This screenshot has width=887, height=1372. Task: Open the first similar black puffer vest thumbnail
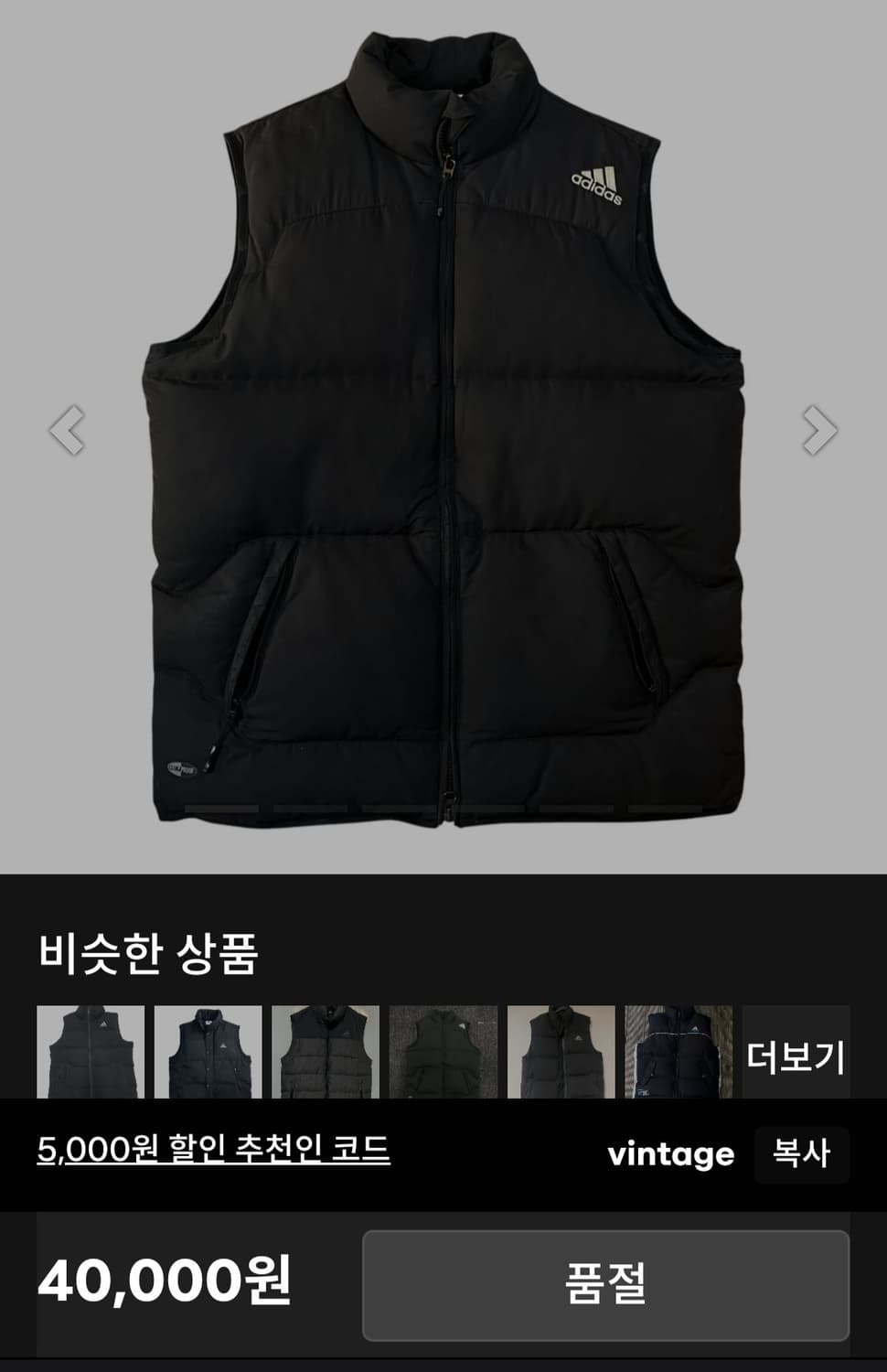(89, 1052)
